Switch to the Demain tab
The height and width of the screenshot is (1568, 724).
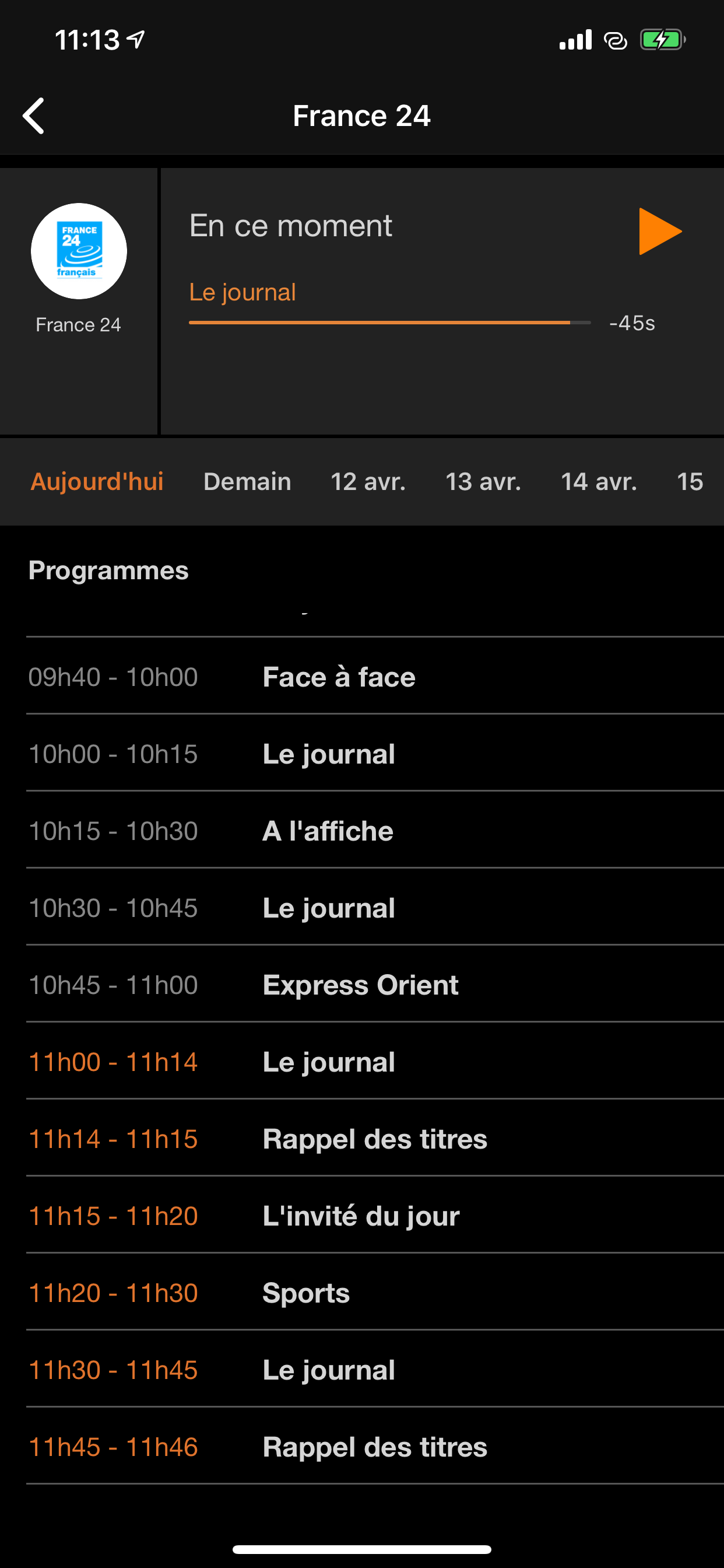pos(247,481)
